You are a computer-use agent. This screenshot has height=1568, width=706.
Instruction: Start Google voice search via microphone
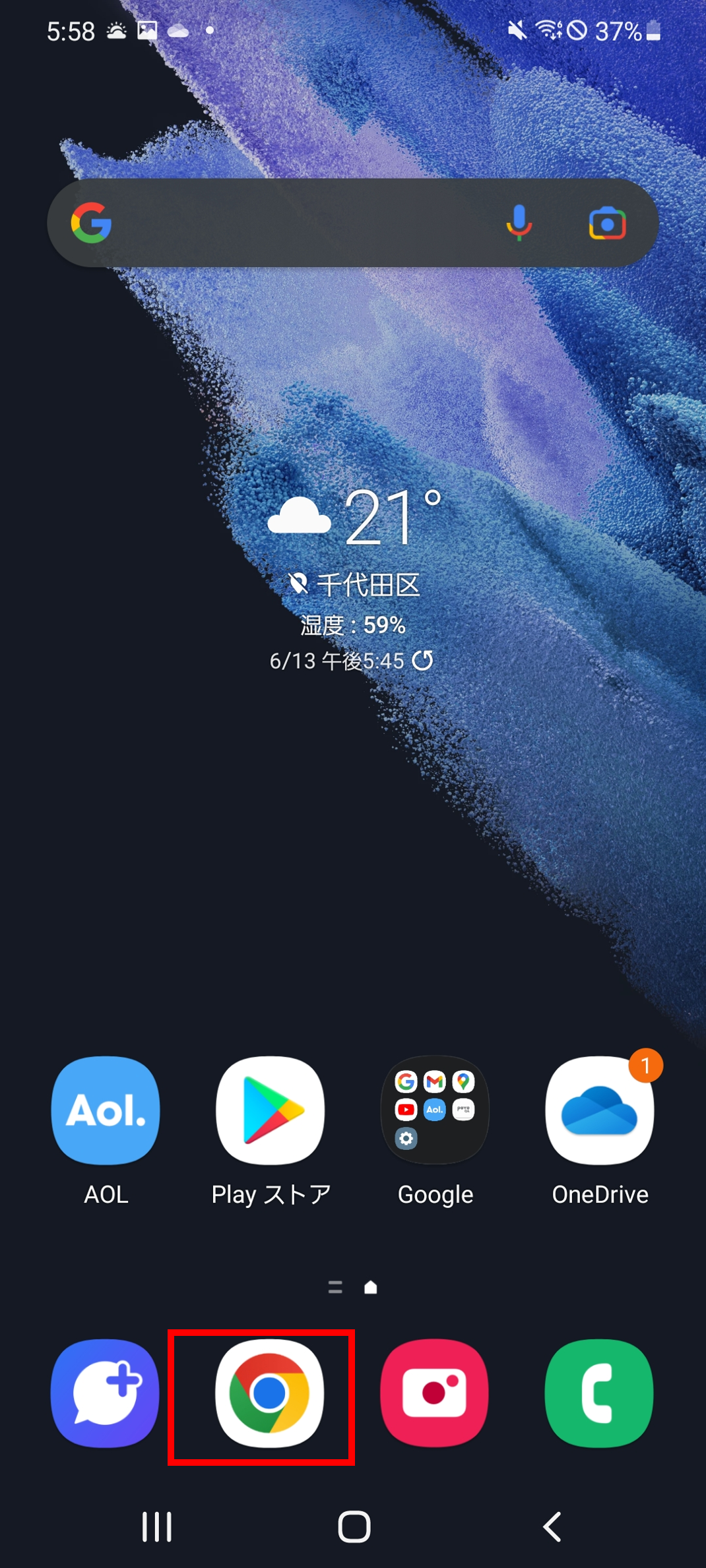click(x=519, y=223)
